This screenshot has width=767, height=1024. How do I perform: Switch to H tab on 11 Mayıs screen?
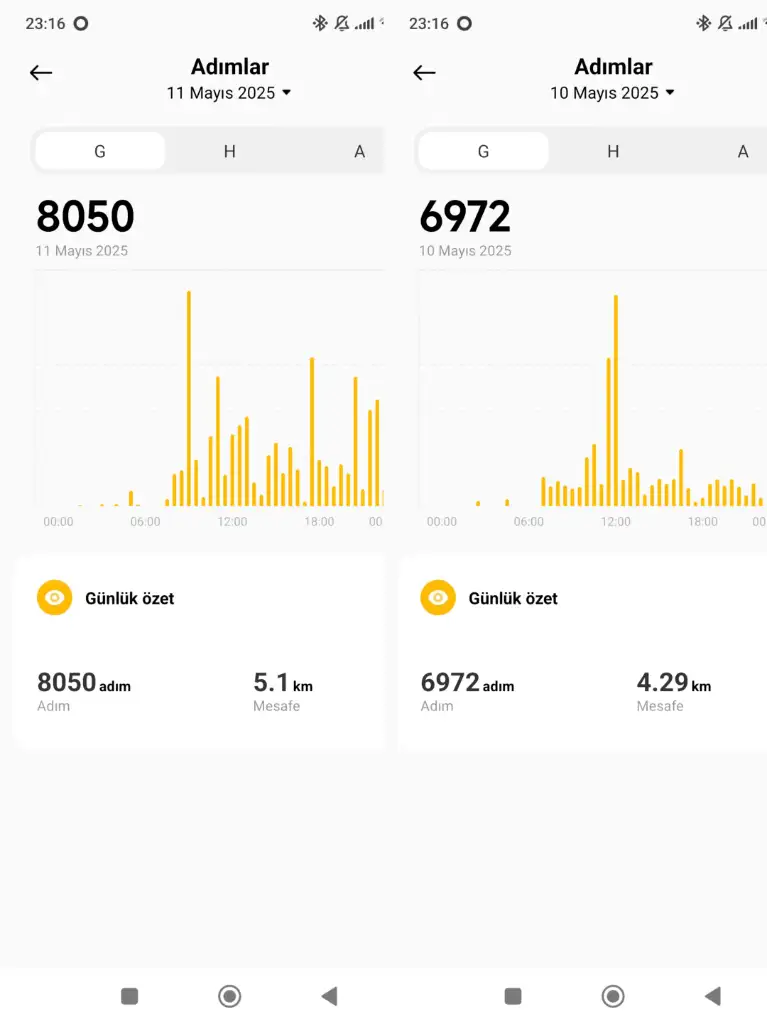pos(229,151)
